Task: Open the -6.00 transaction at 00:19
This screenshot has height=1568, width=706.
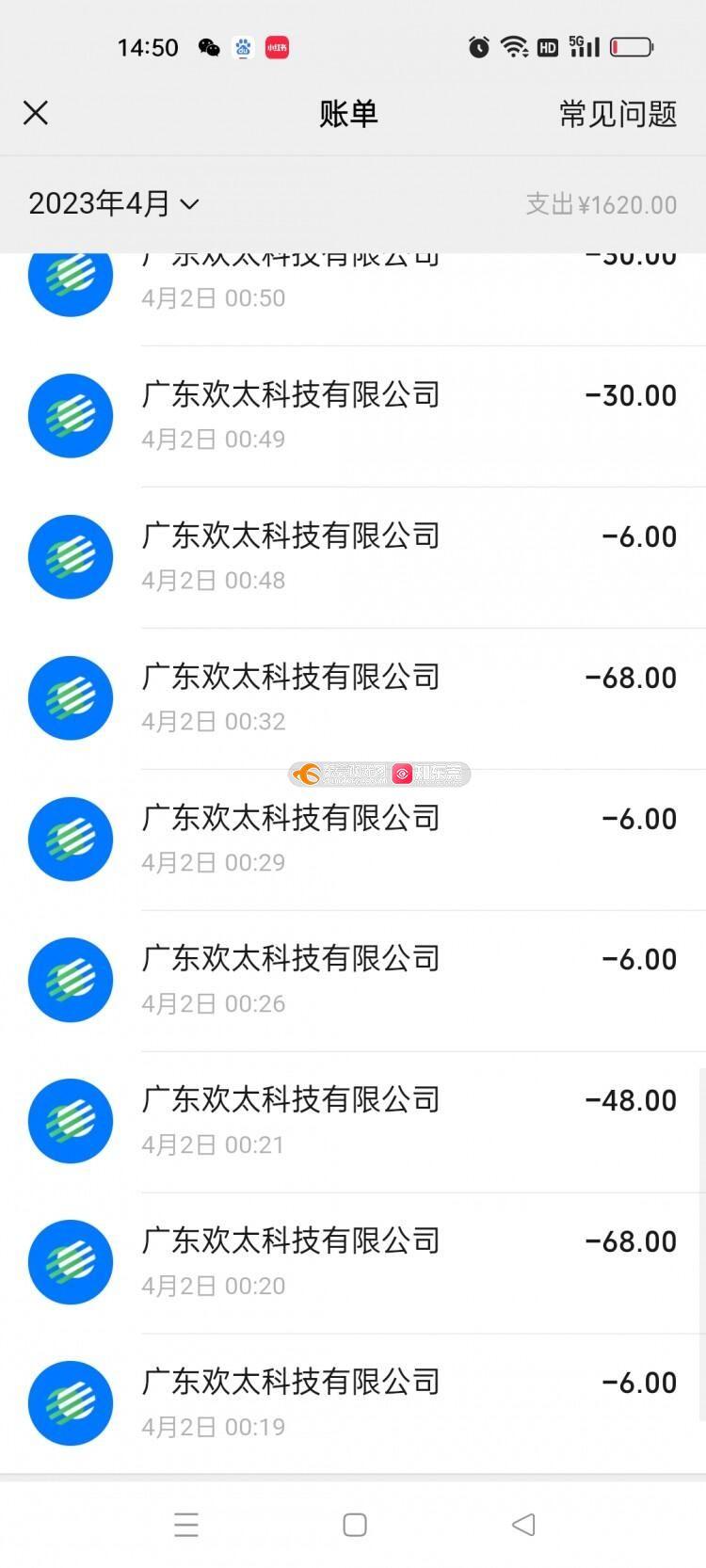Action: (x=353, y=1404)
